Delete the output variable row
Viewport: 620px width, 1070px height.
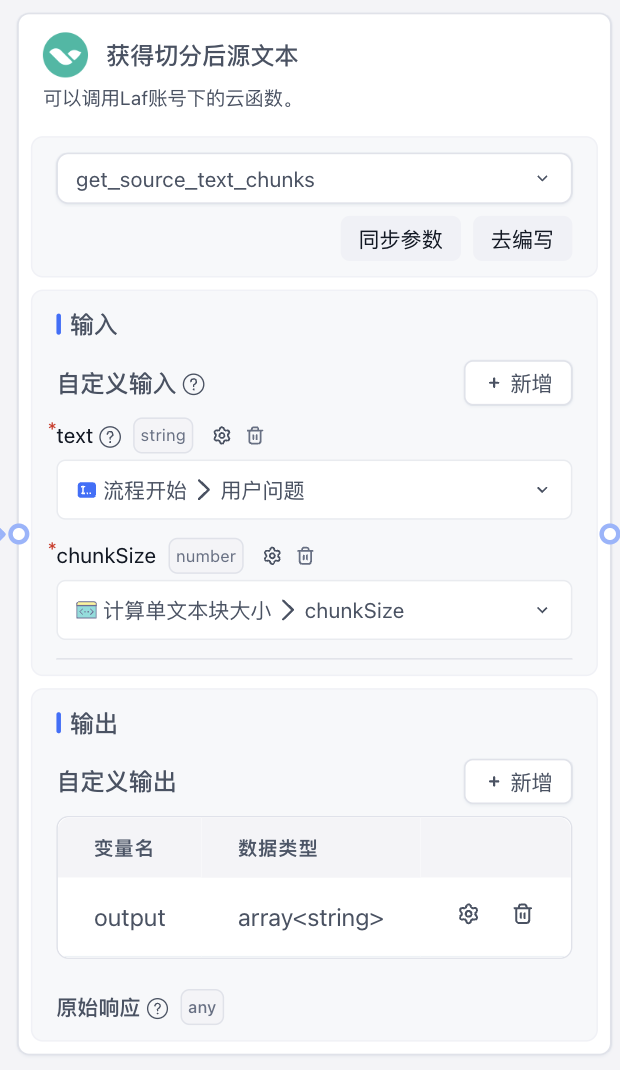(522, 914)
